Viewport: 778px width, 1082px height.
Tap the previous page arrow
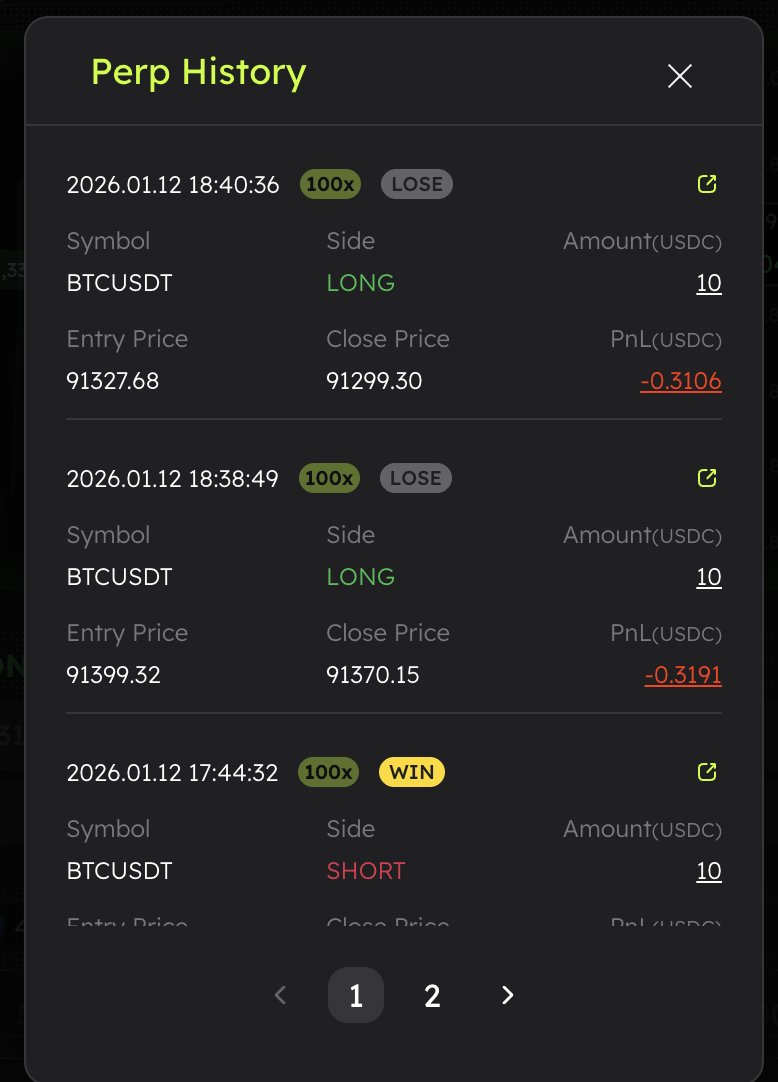[281, 995]
